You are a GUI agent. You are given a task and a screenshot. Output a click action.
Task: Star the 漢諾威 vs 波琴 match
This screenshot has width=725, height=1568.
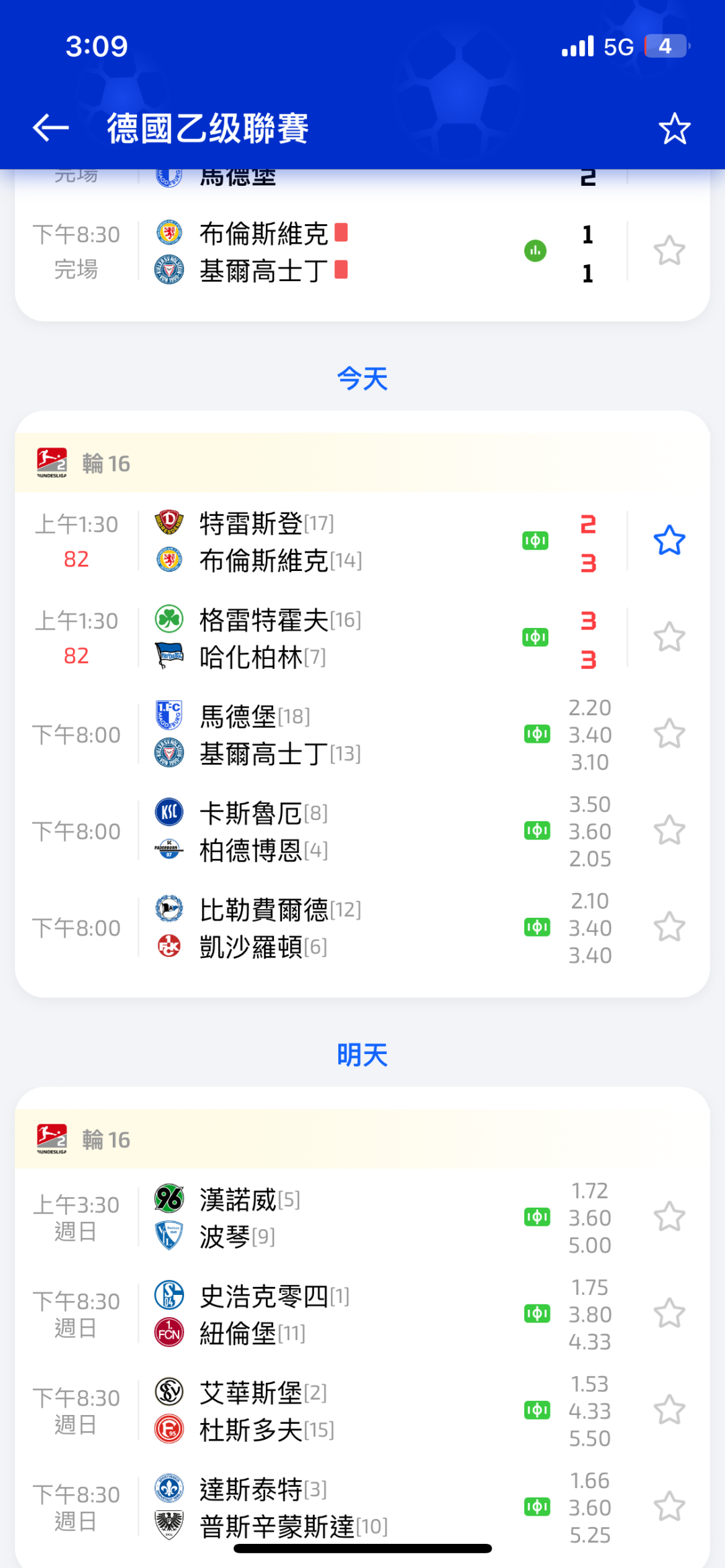click(x=669, y=1217)
